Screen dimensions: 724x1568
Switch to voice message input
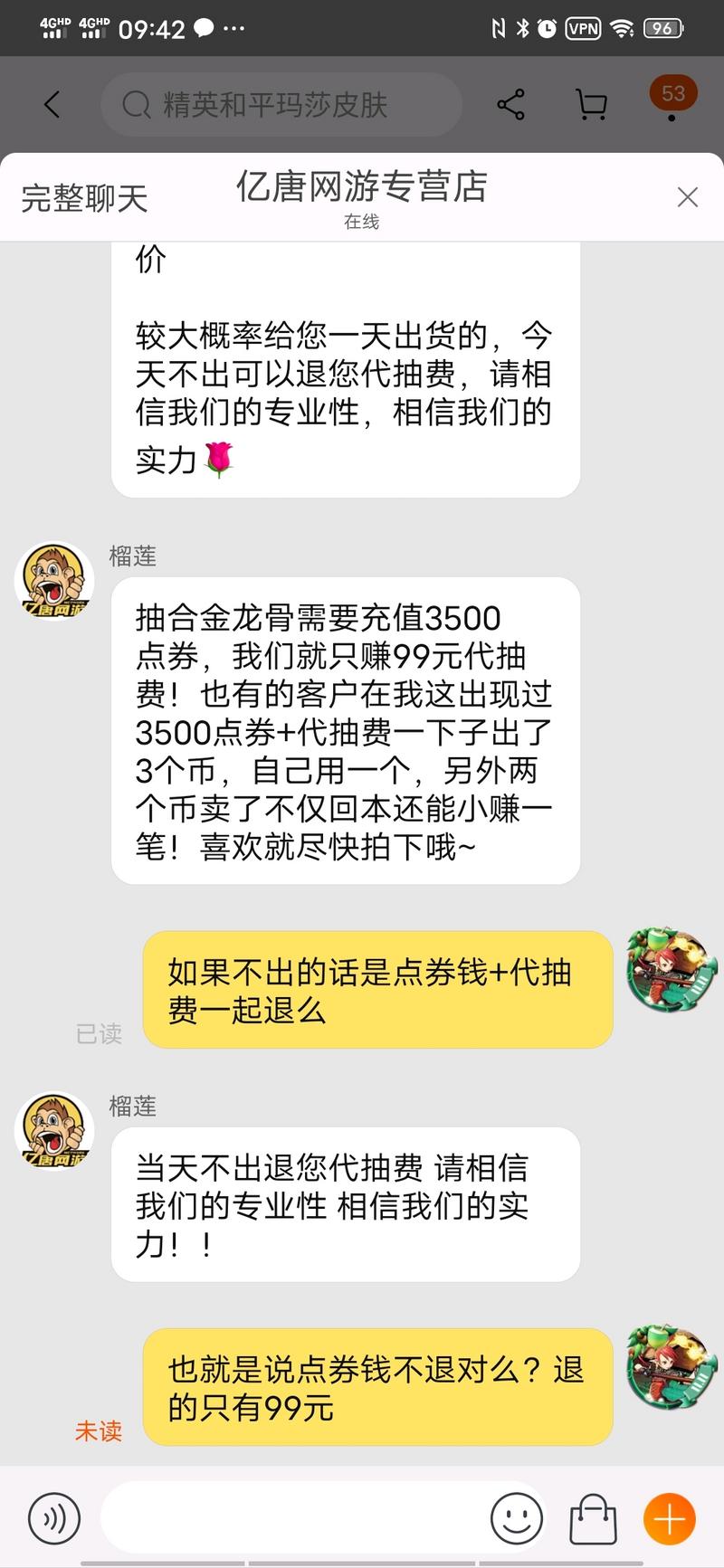[x=54, y=1517]
